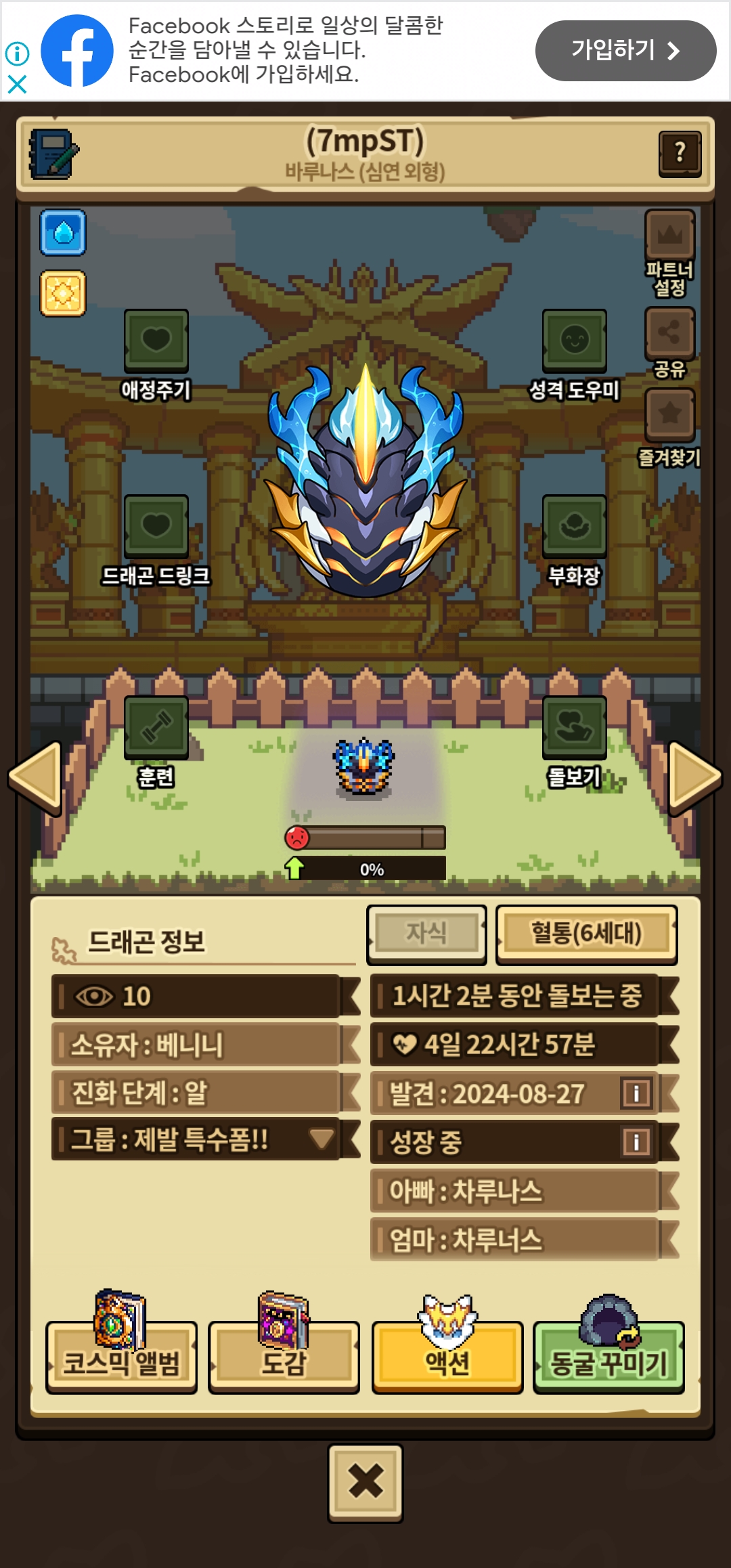The image size is (731, 1568).
Task: View 혈통(6세대)
Action: 586,934
